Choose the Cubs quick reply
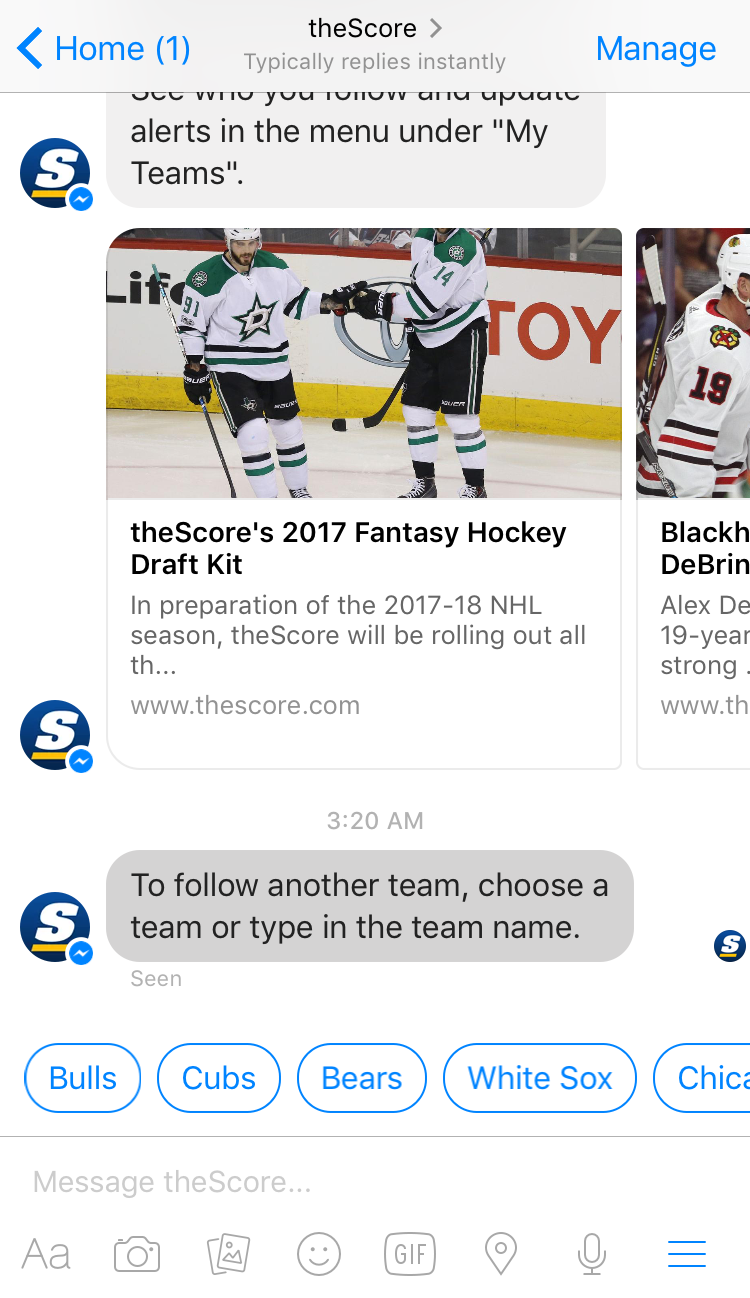Screen dimensions: 750x1298 click(x=219, y=1078)
